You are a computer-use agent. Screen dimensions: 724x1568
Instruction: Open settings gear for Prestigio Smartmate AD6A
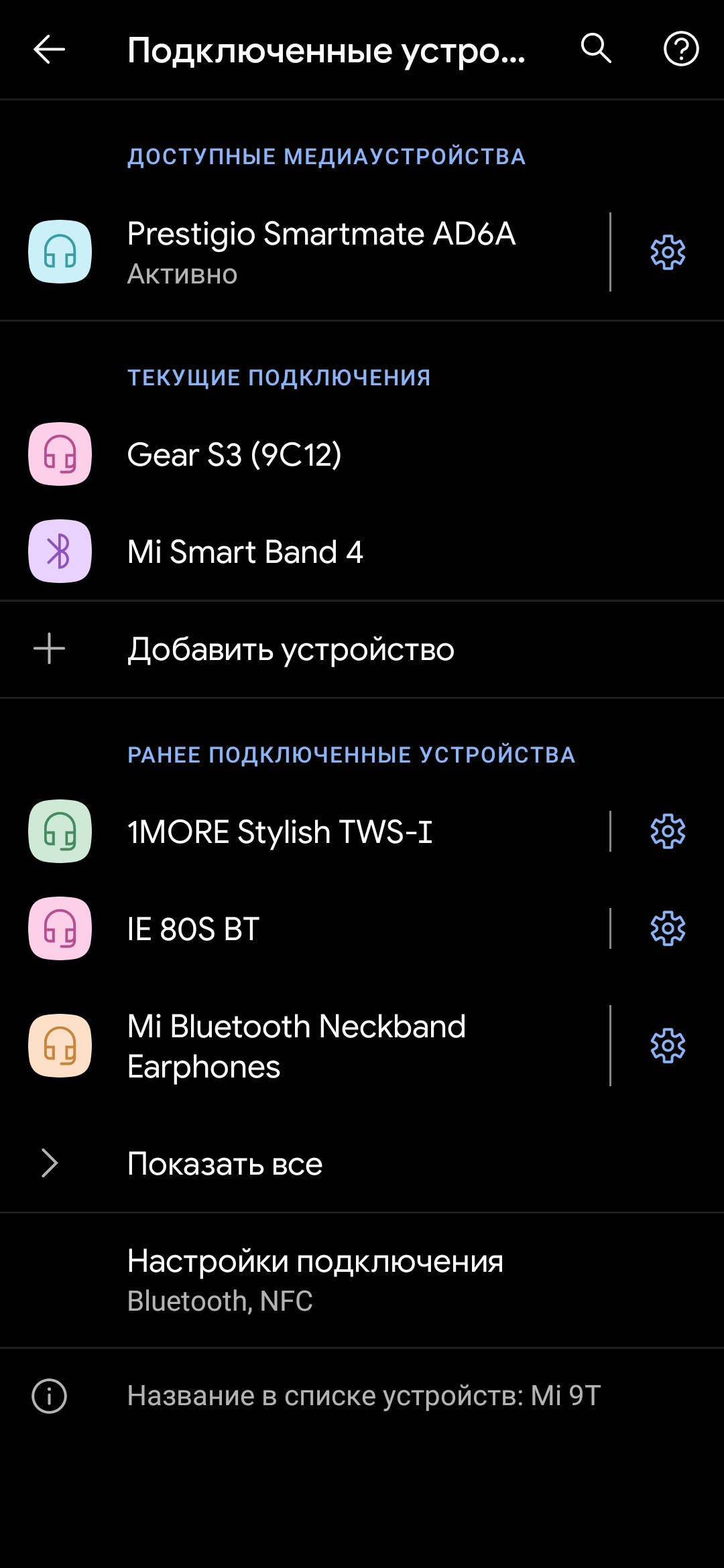(668, 252)
